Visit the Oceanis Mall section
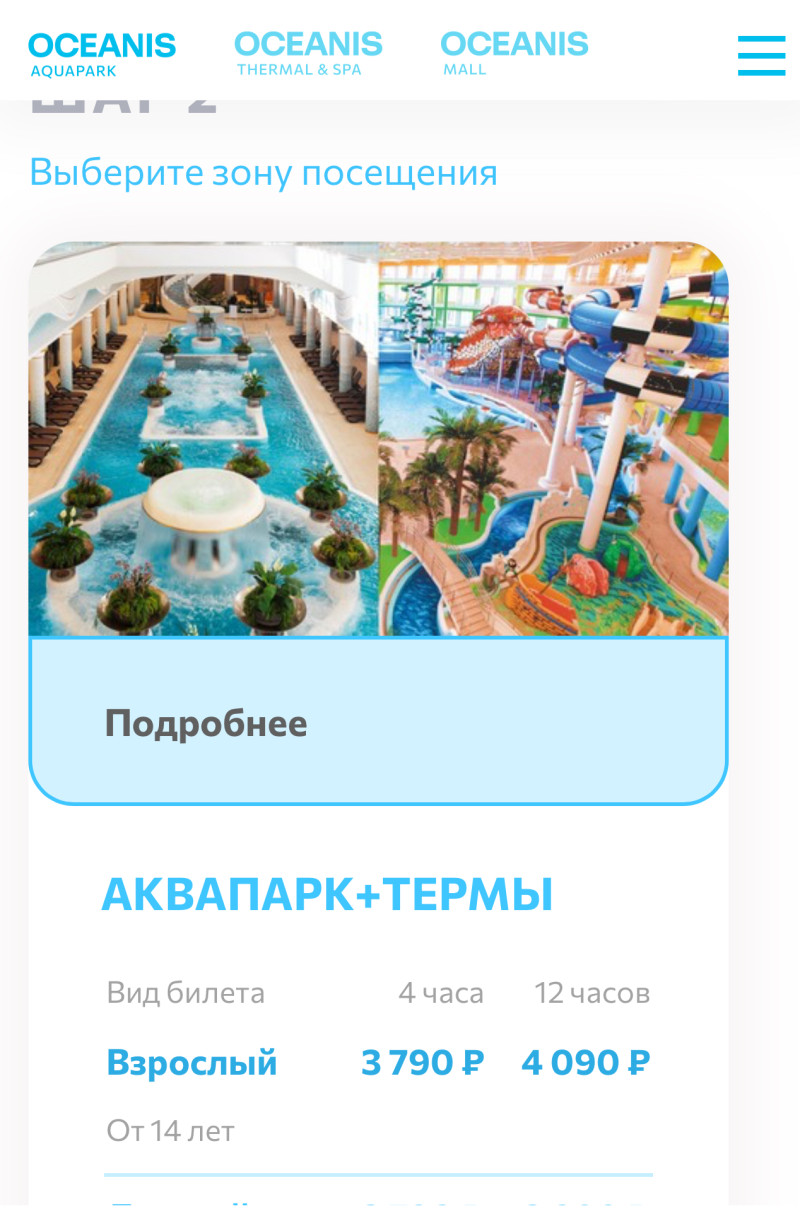Screen dimensions: 800x1216 (x=514, y=54)
